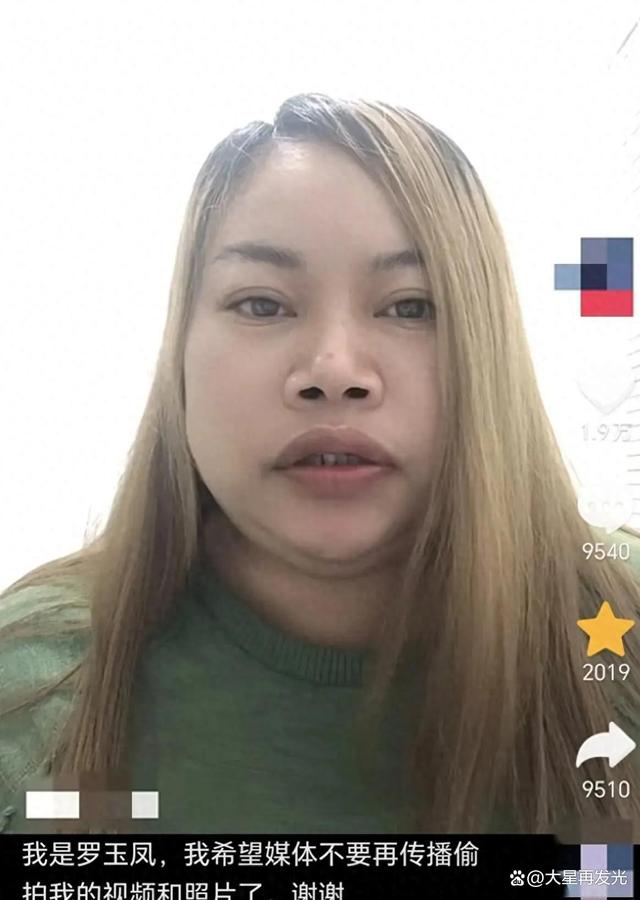Tap the favorite star showing 2019
Screen dimensions: 640x900
605,630
